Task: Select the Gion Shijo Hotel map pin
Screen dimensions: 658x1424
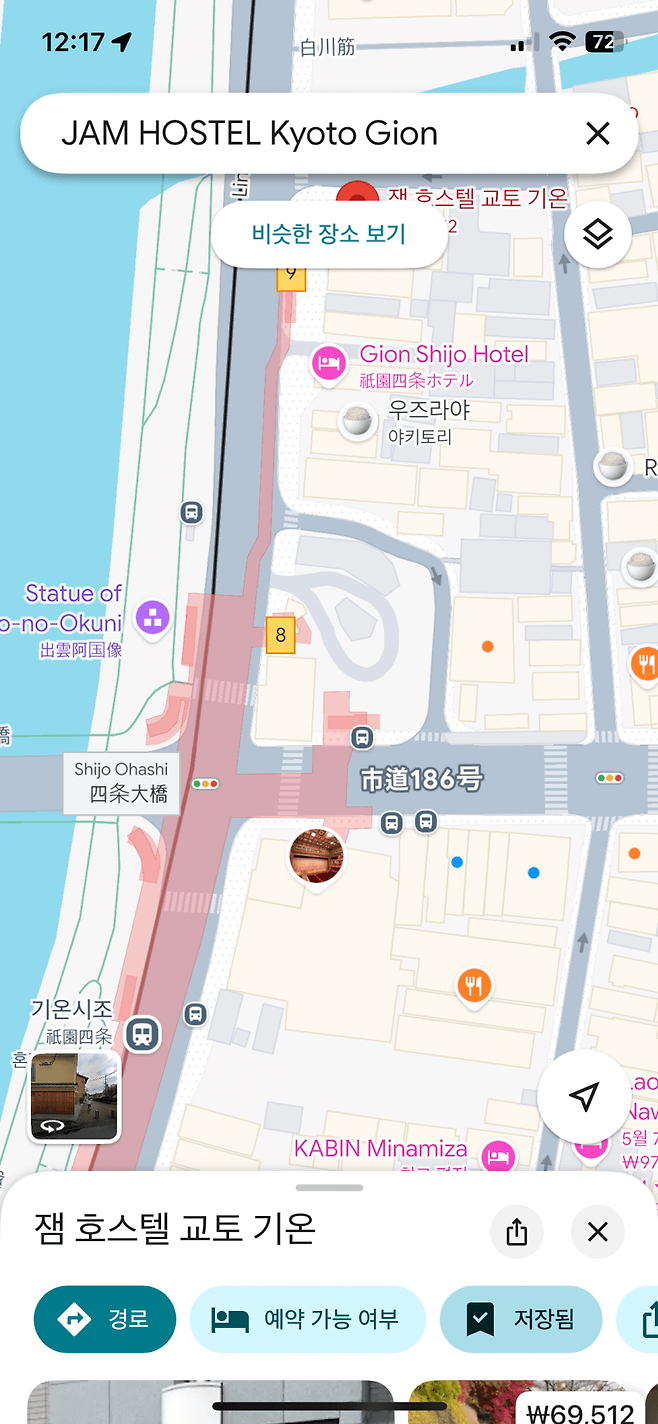Action: 327,364
